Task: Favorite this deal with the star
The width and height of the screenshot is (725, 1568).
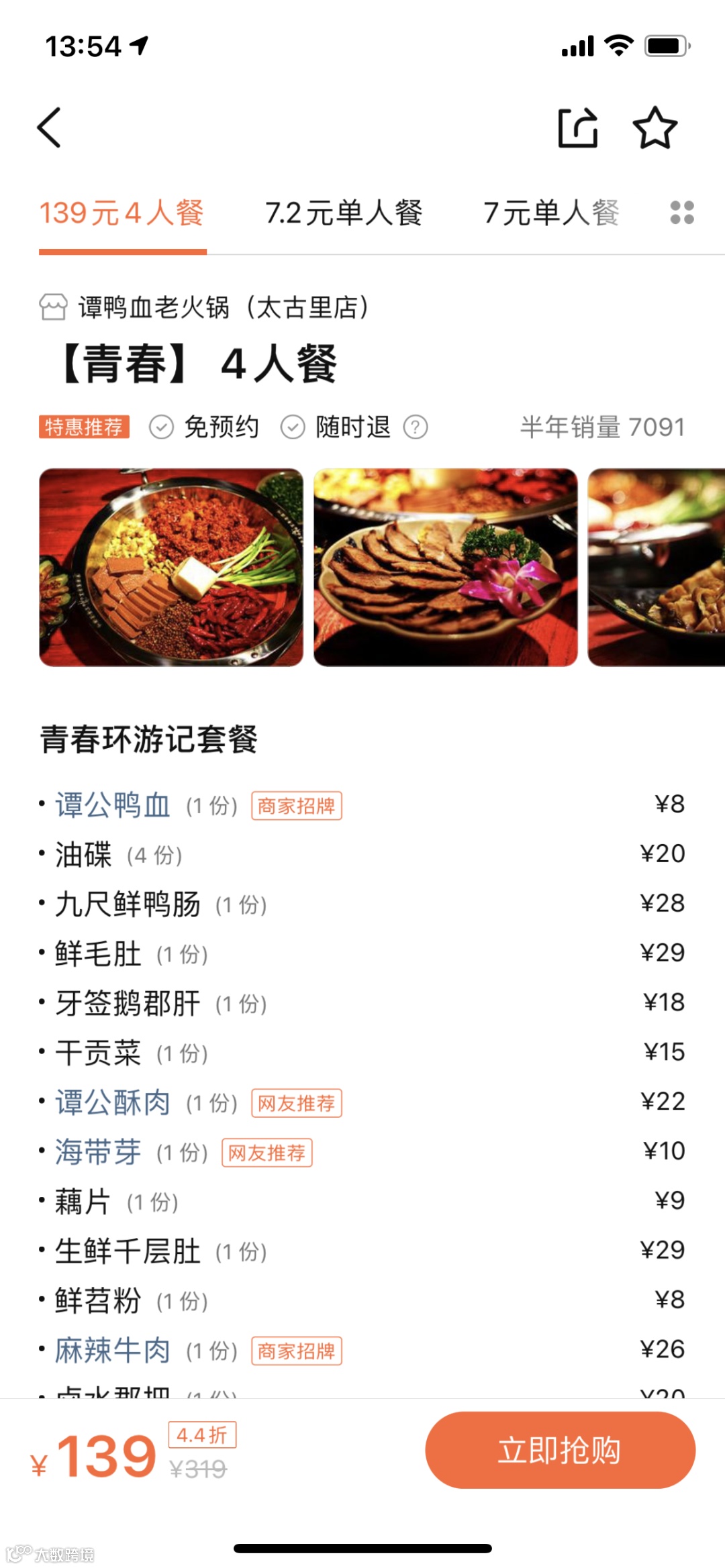Action: pyautogui.click(x=655, y=127)
